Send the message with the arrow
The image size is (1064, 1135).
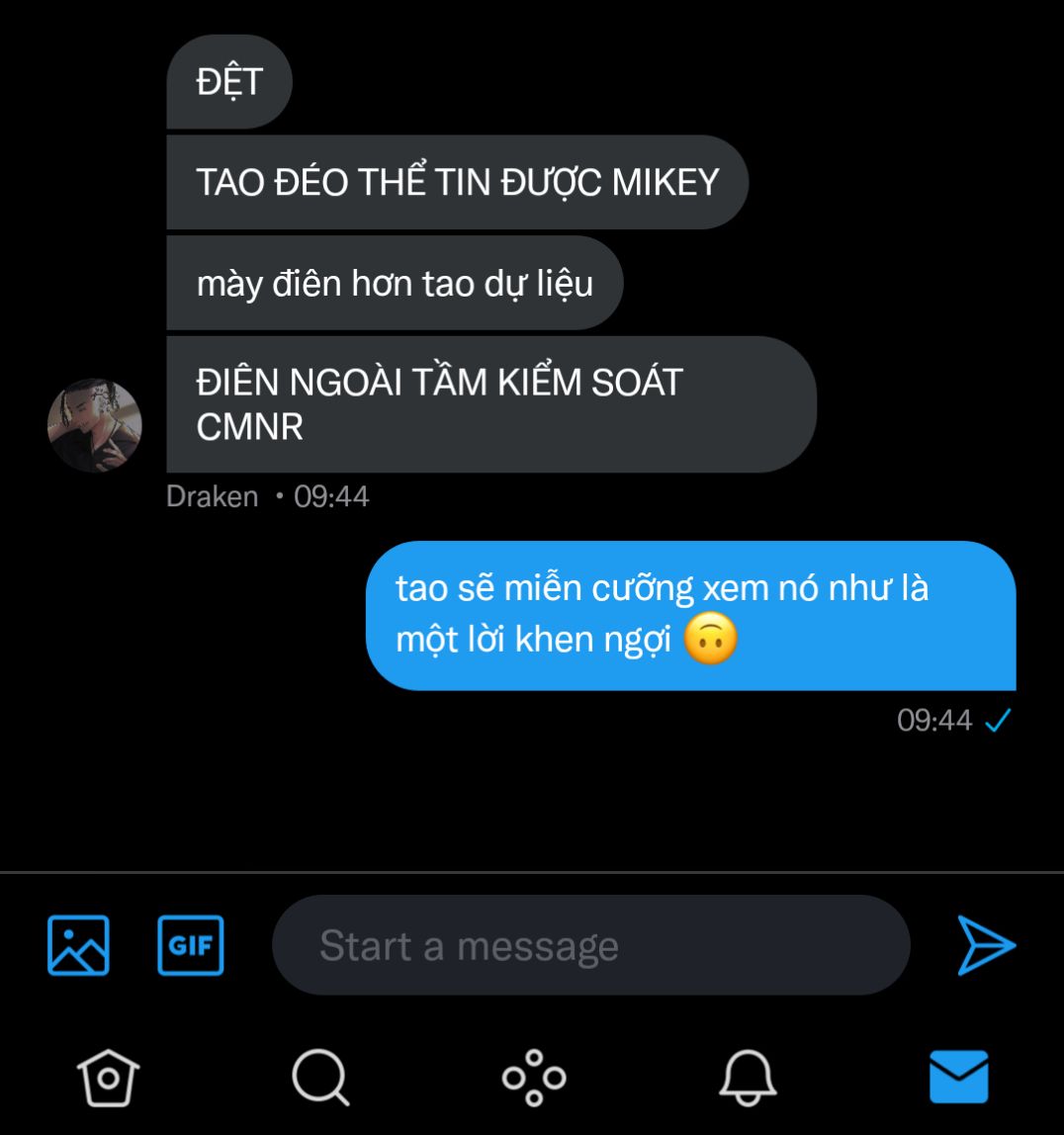click(x=986, y=946)
